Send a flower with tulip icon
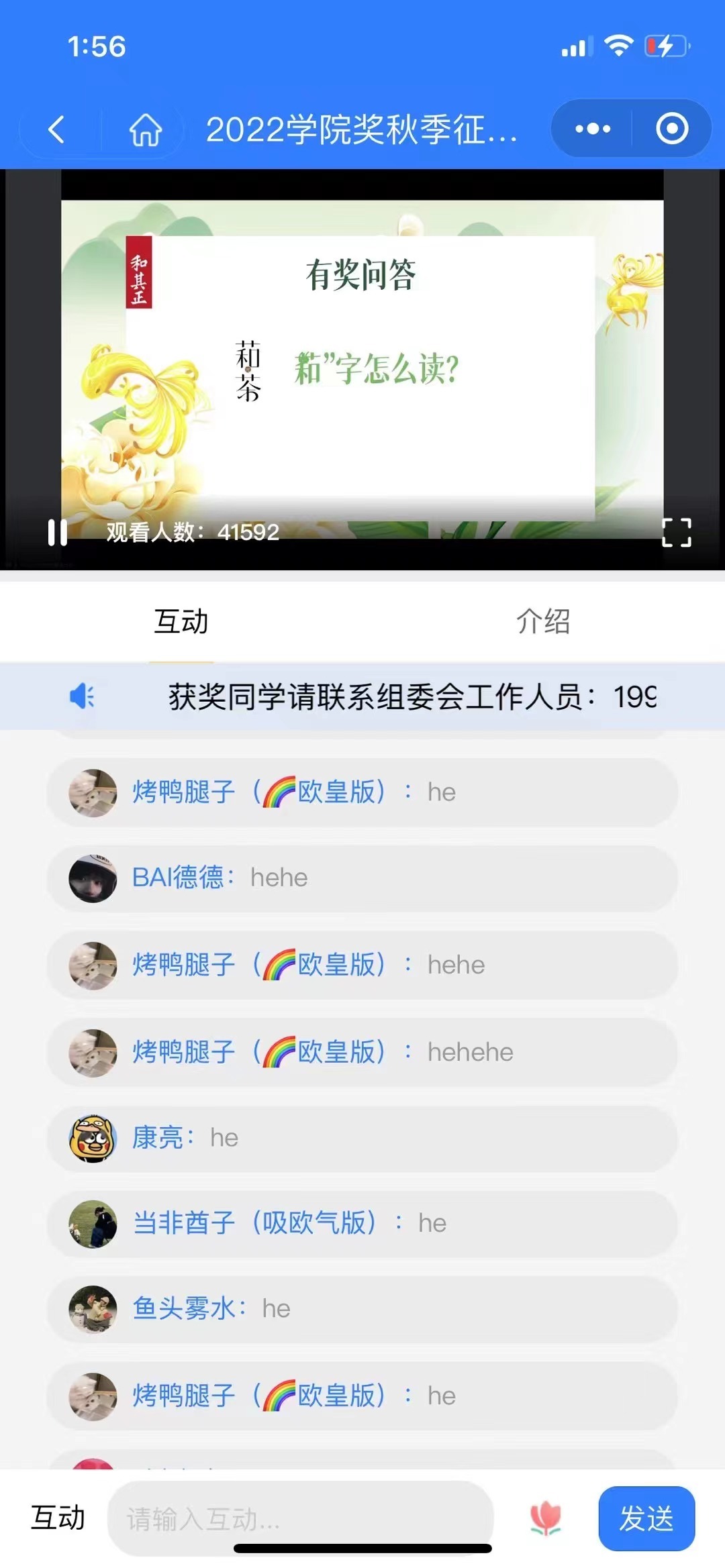The image size is (725, 1568). click(x=546, y=1518)
